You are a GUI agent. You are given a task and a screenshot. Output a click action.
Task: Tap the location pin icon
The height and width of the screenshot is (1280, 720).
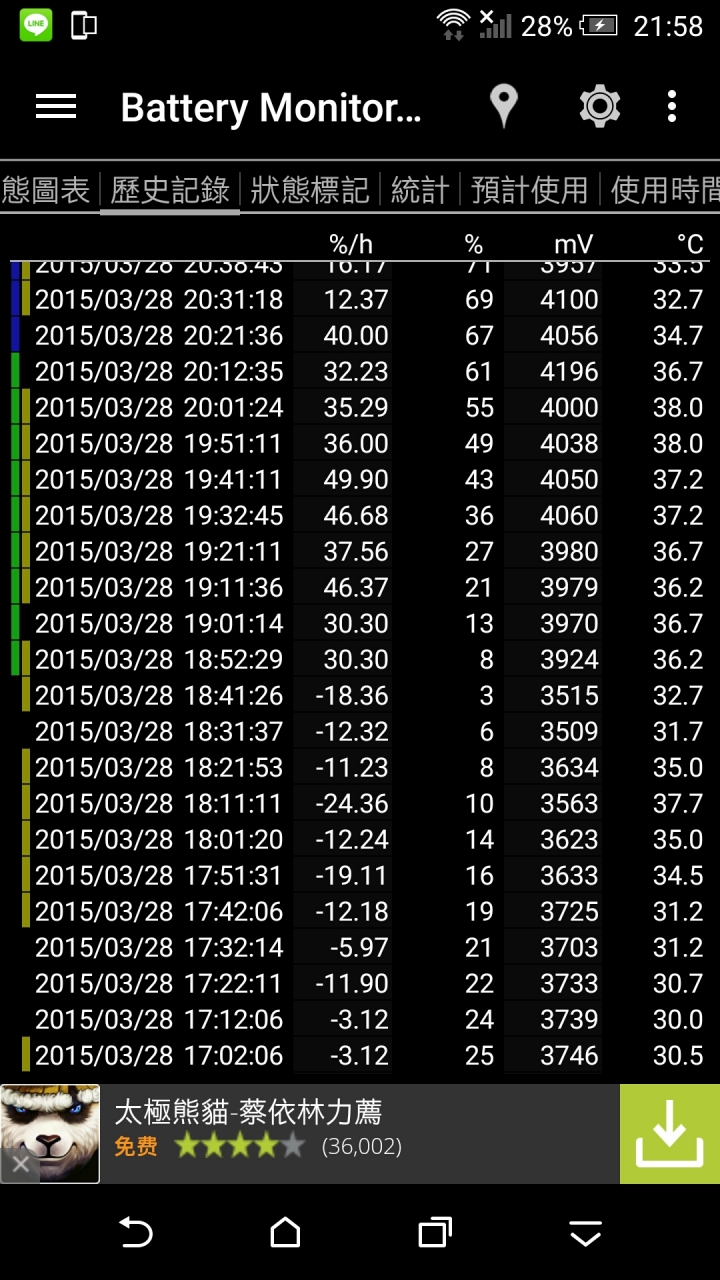coord(503,107)
